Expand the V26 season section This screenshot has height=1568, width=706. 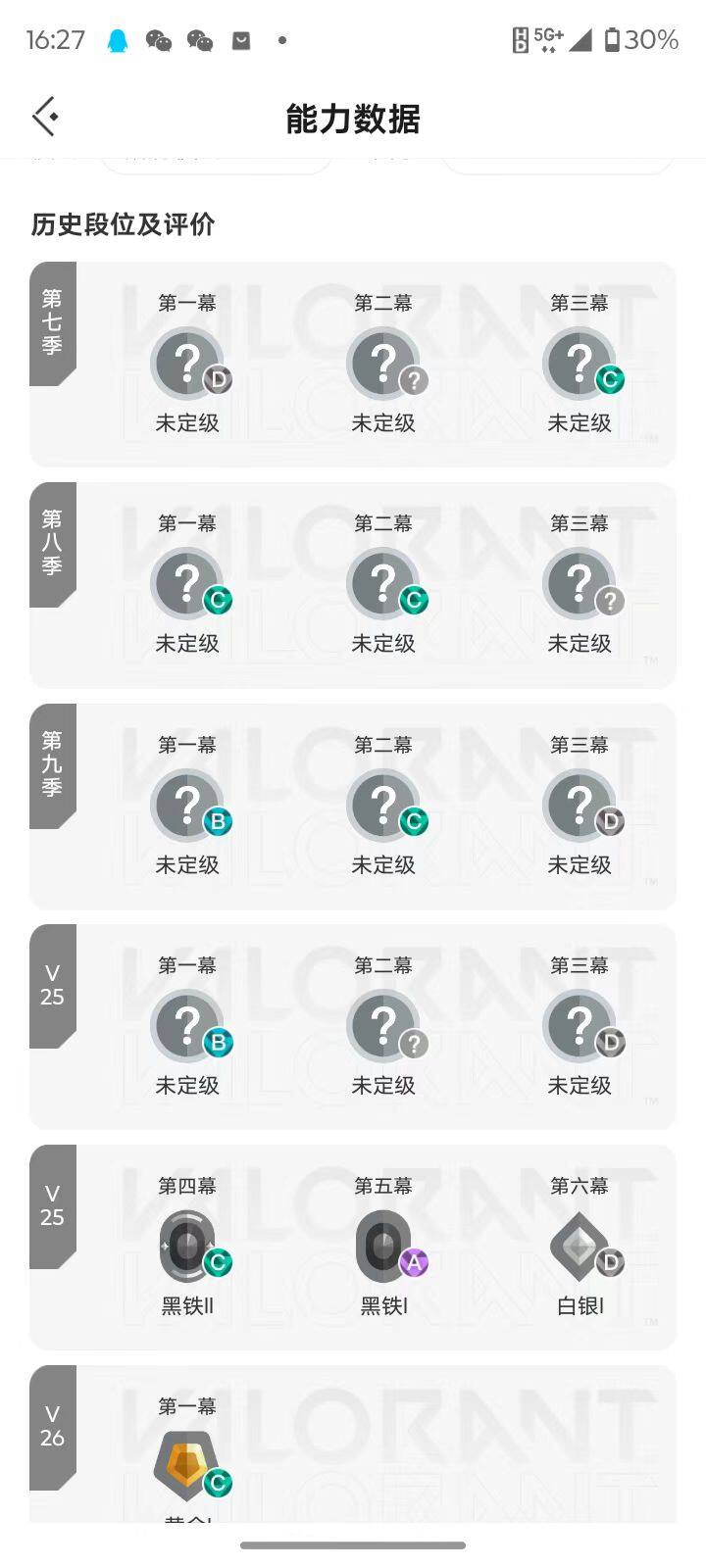click(x=53, y=1428)
